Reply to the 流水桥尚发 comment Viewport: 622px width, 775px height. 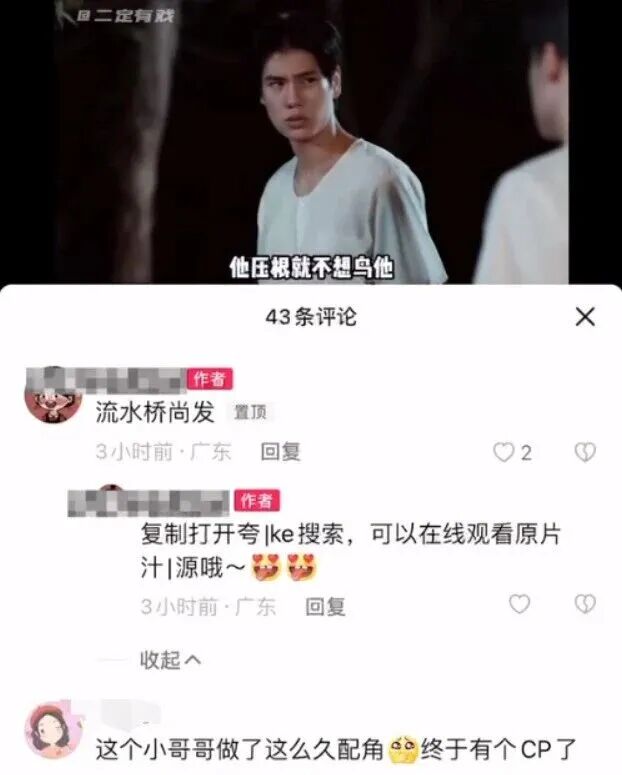coord(280,452)
